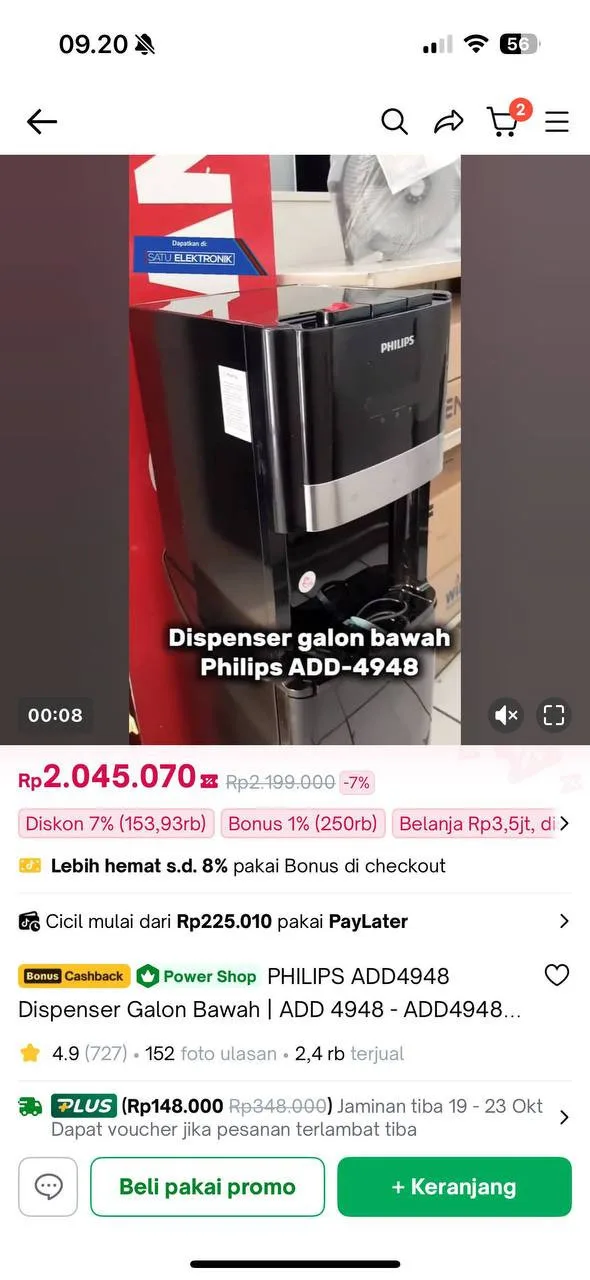The height and width of the screenshot is (1280, 590).
Task: Tap Beli pakai promo
Action: tap(208, 1187)
